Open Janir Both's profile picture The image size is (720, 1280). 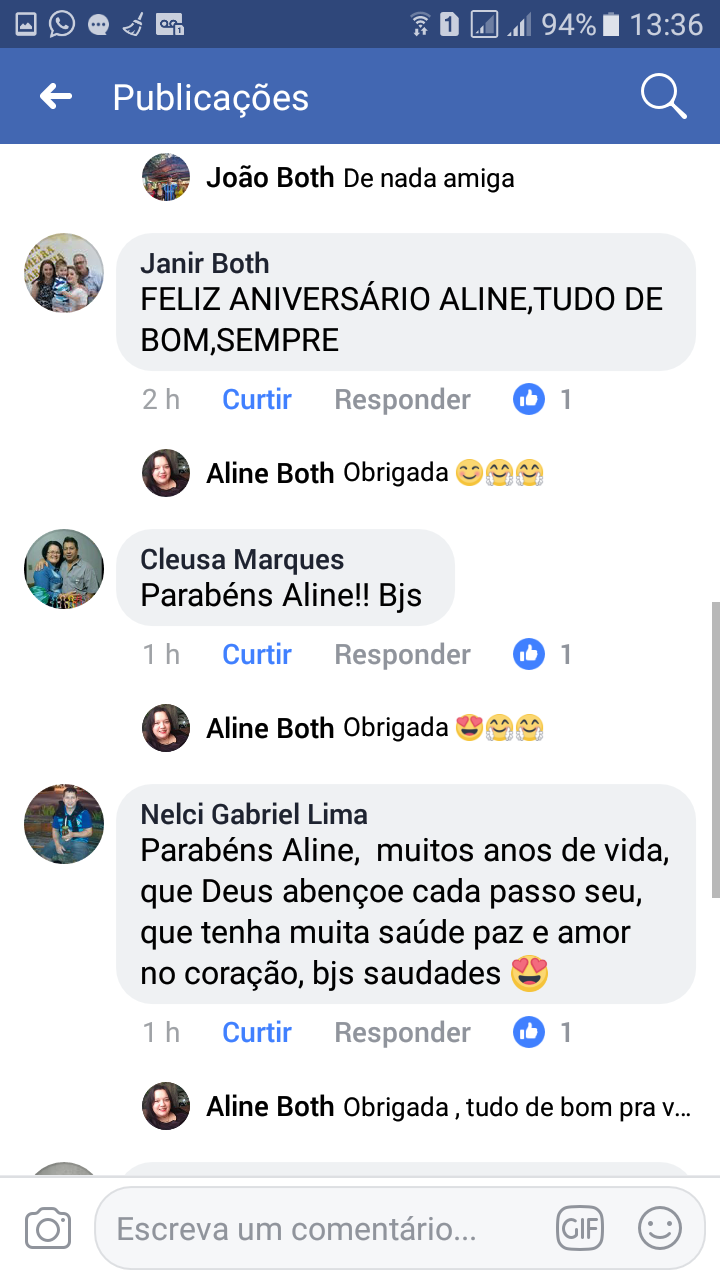coord(64,273)
